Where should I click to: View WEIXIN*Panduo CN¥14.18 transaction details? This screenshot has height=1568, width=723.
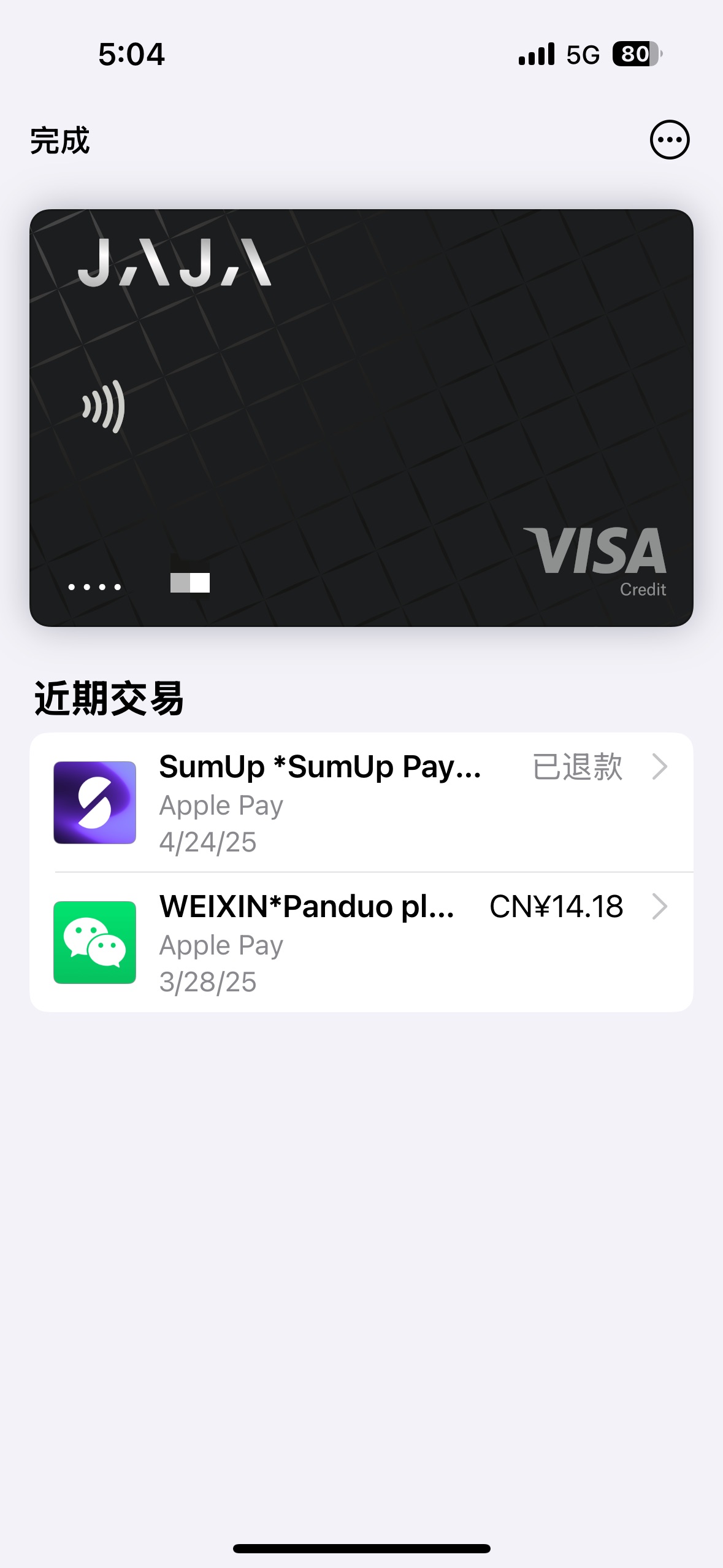pyautogui.click(x=361, y=942)
